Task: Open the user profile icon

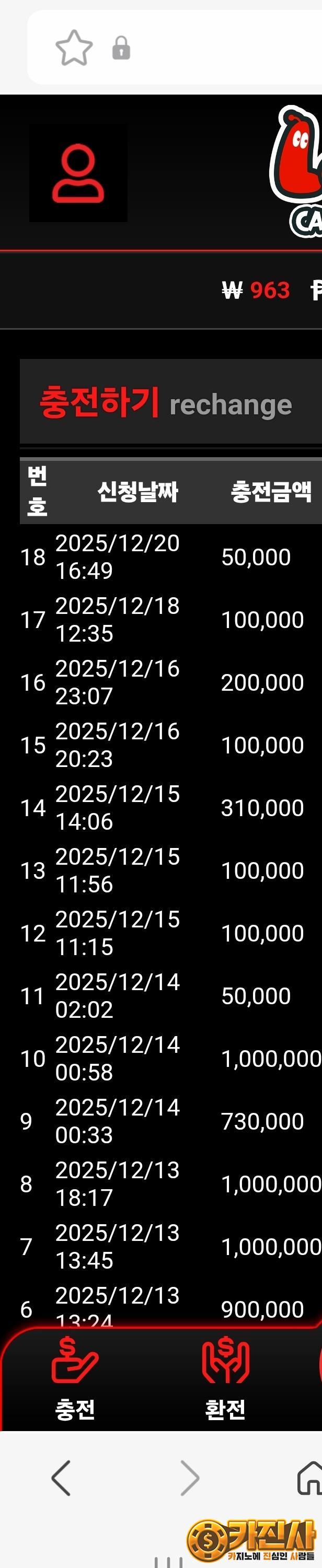Action: [x=78, y=173]
